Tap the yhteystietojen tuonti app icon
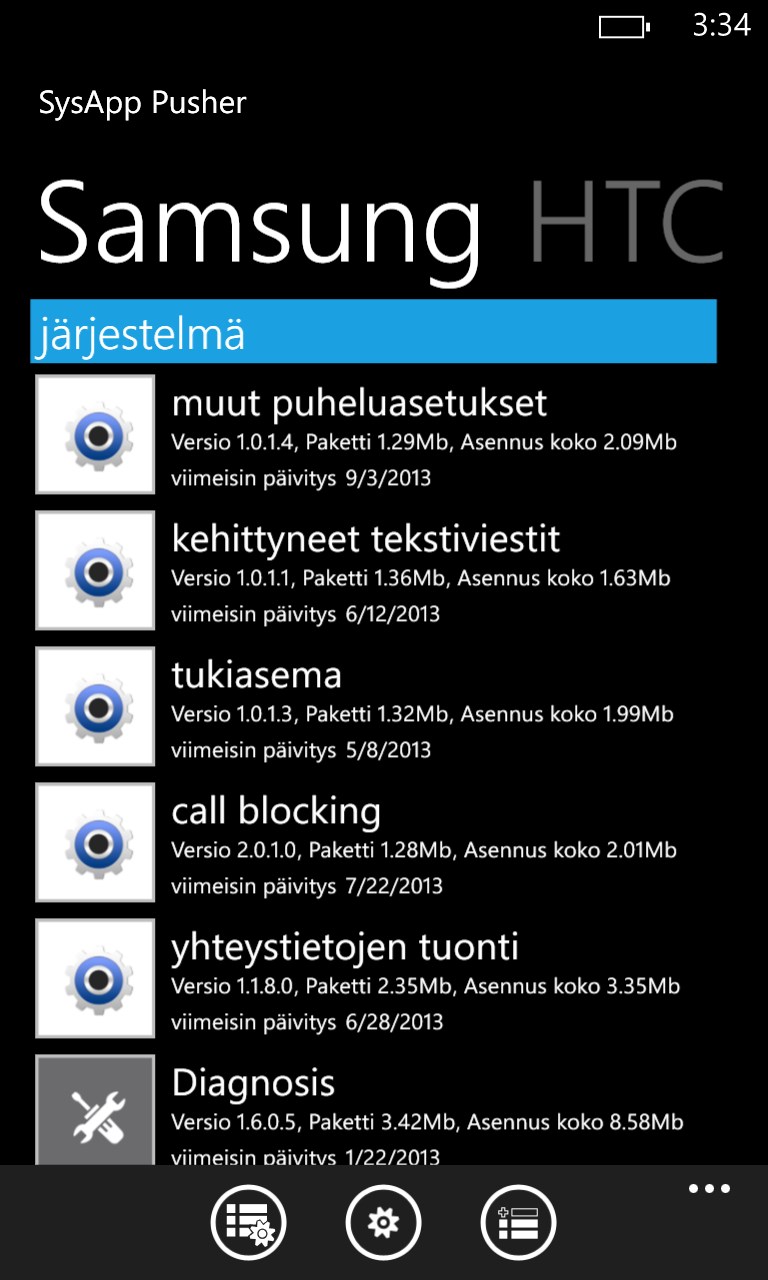 95,978
